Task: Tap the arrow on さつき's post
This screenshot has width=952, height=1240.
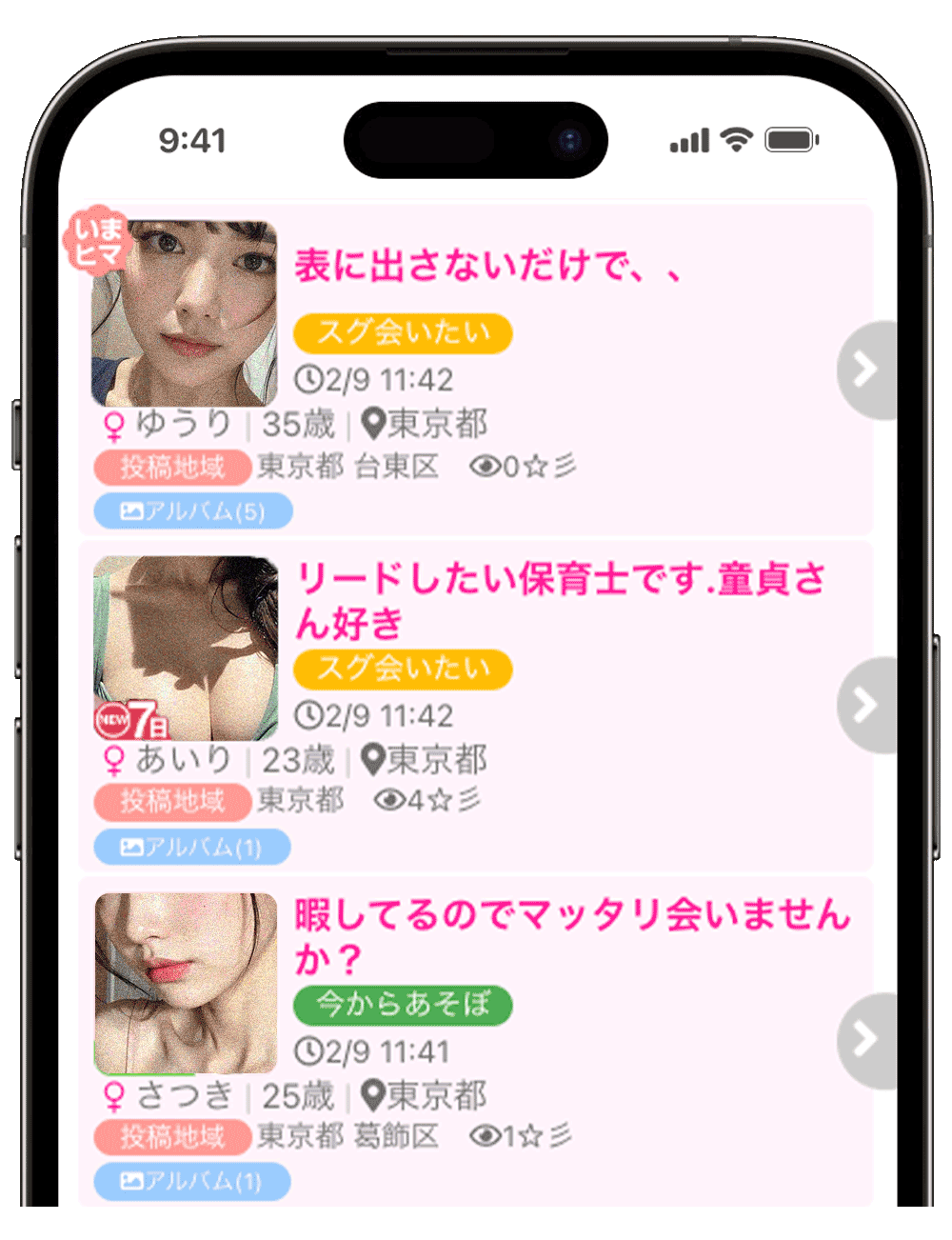Action: pyautogui.click(x=864, y=1040)
